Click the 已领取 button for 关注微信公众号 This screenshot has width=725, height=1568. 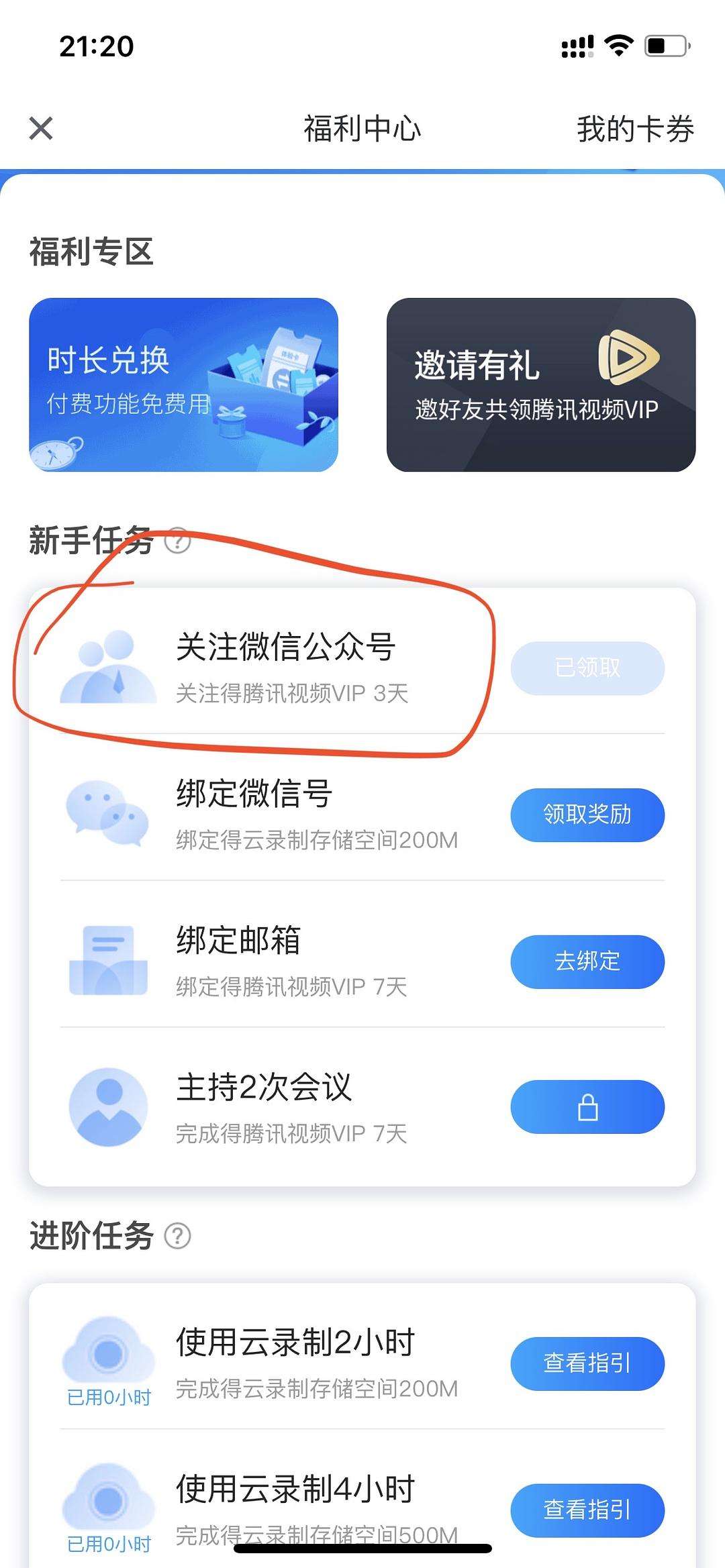point(587,668)
